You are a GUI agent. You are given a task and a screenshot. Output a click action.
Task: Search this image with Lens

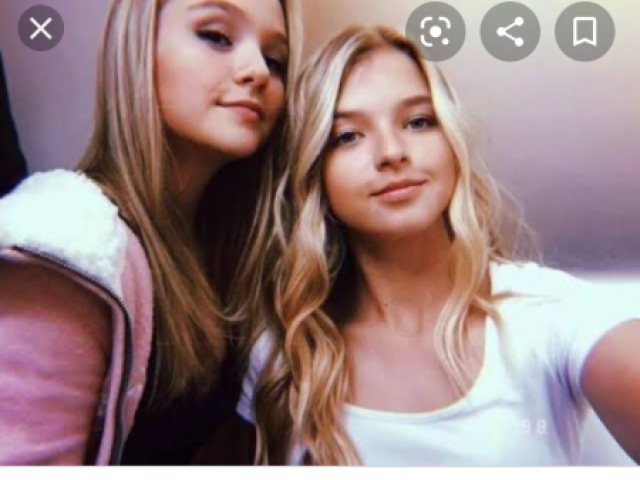(x=435, y=32)
